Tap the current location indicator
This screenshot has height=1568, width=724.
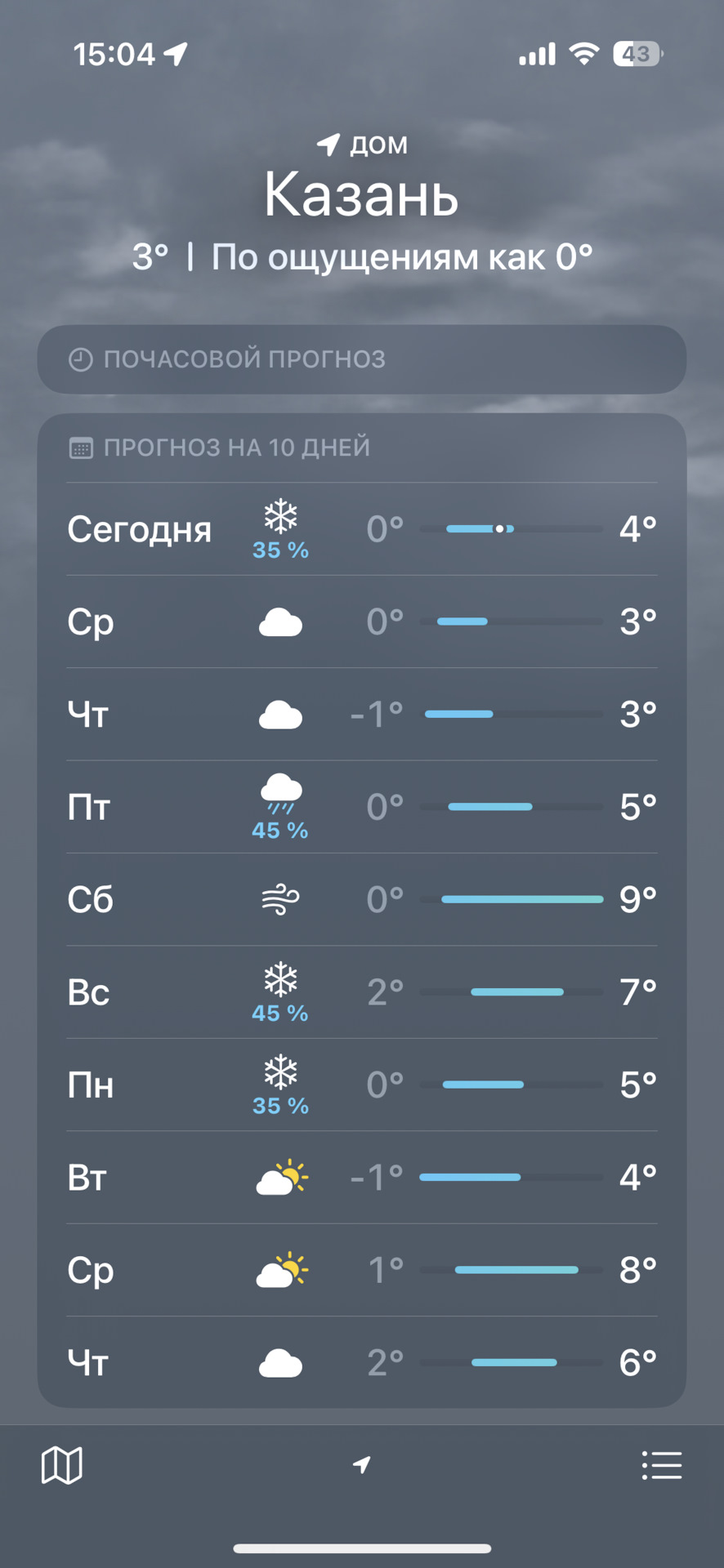(x=362, y=1465)
